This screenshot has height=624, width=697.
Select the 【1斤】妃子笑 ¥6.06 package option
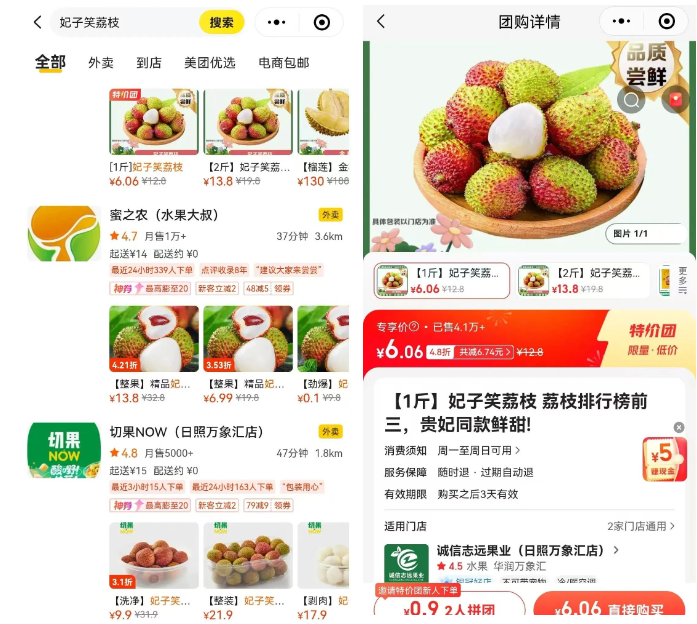pos(442,280)
